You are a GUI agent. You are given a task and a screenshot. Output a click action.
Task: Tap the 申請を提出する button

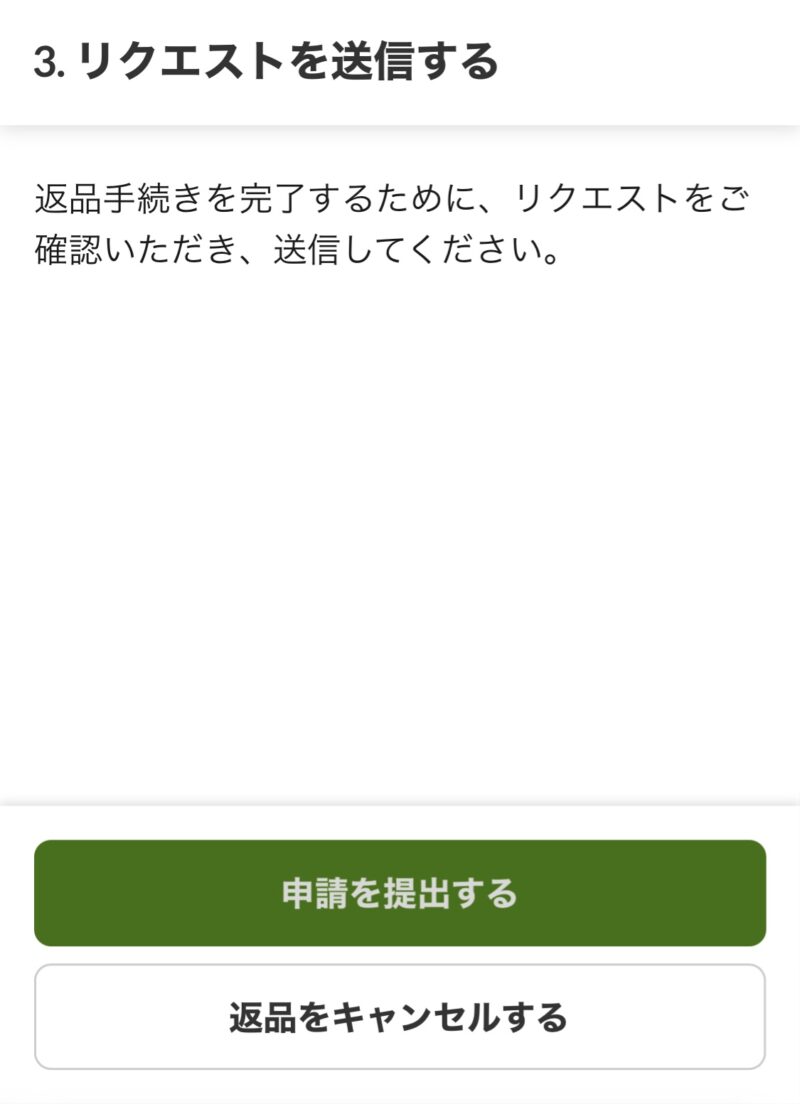click(x=400, y=893)
